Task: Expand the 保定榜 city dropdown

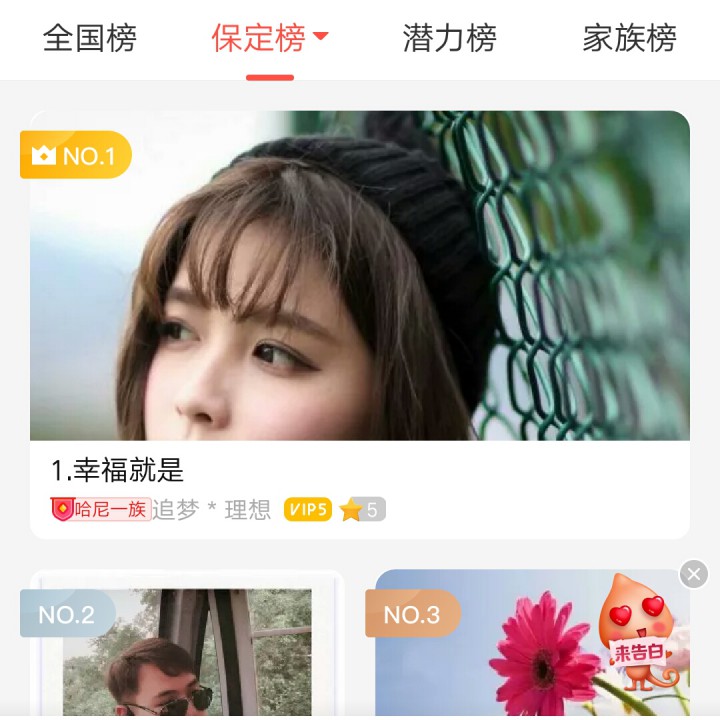Action: tap(321, 37)
